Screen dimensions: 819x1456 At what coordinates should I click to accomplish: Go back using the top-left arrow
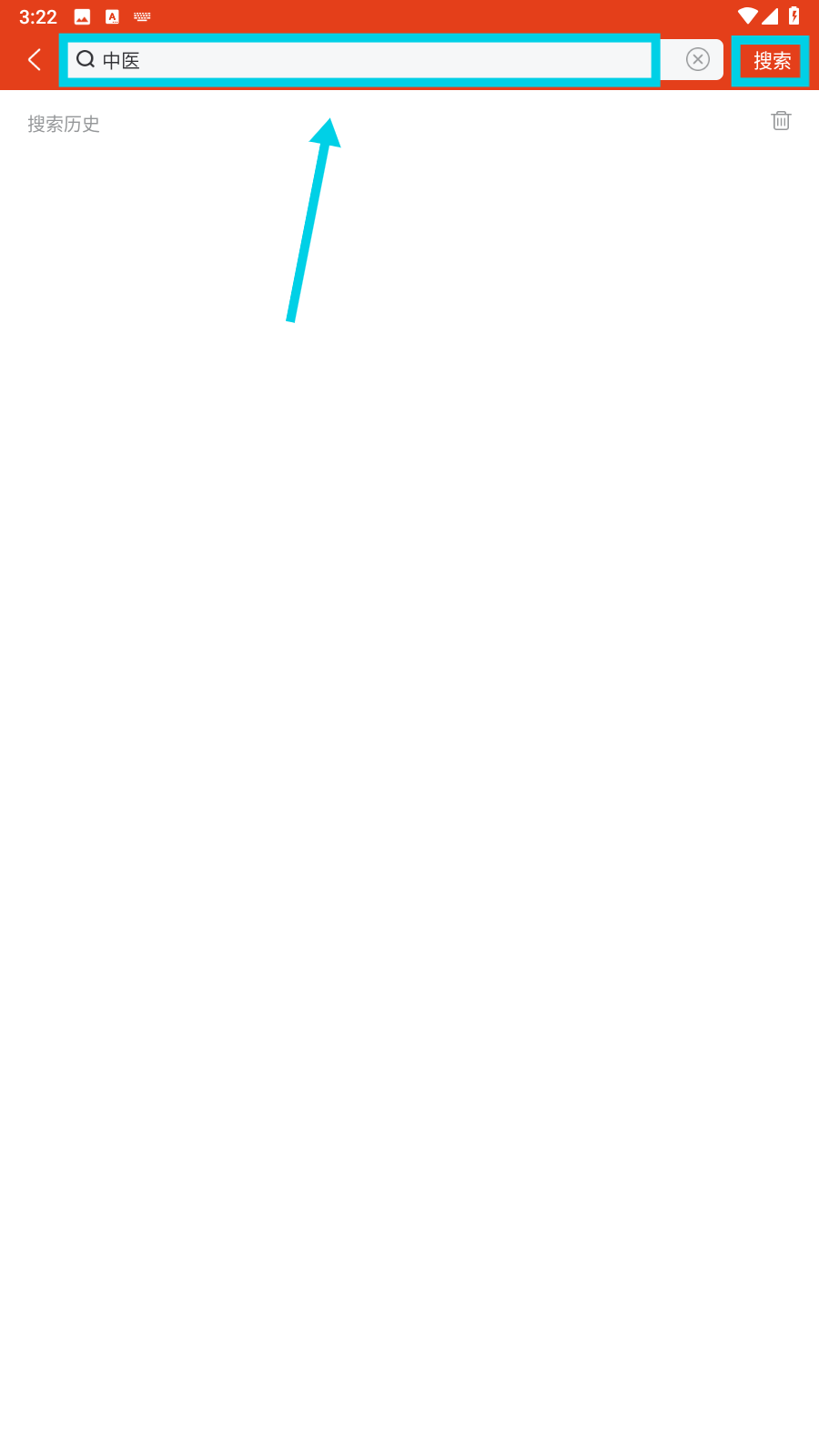[x=35, y=60]
